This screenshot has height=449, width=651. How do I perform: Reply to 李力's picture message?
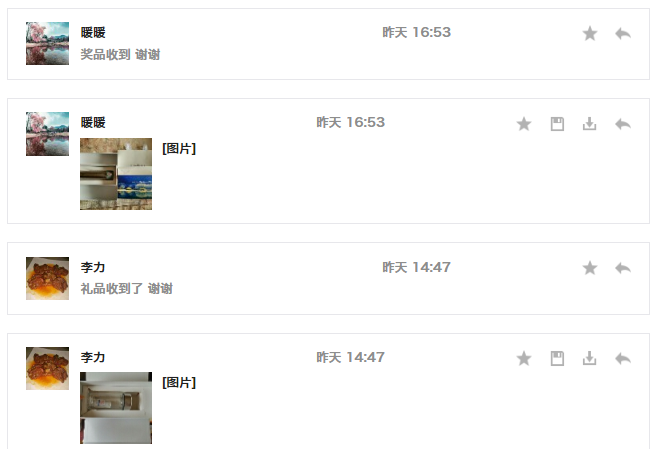pos(622,358)
